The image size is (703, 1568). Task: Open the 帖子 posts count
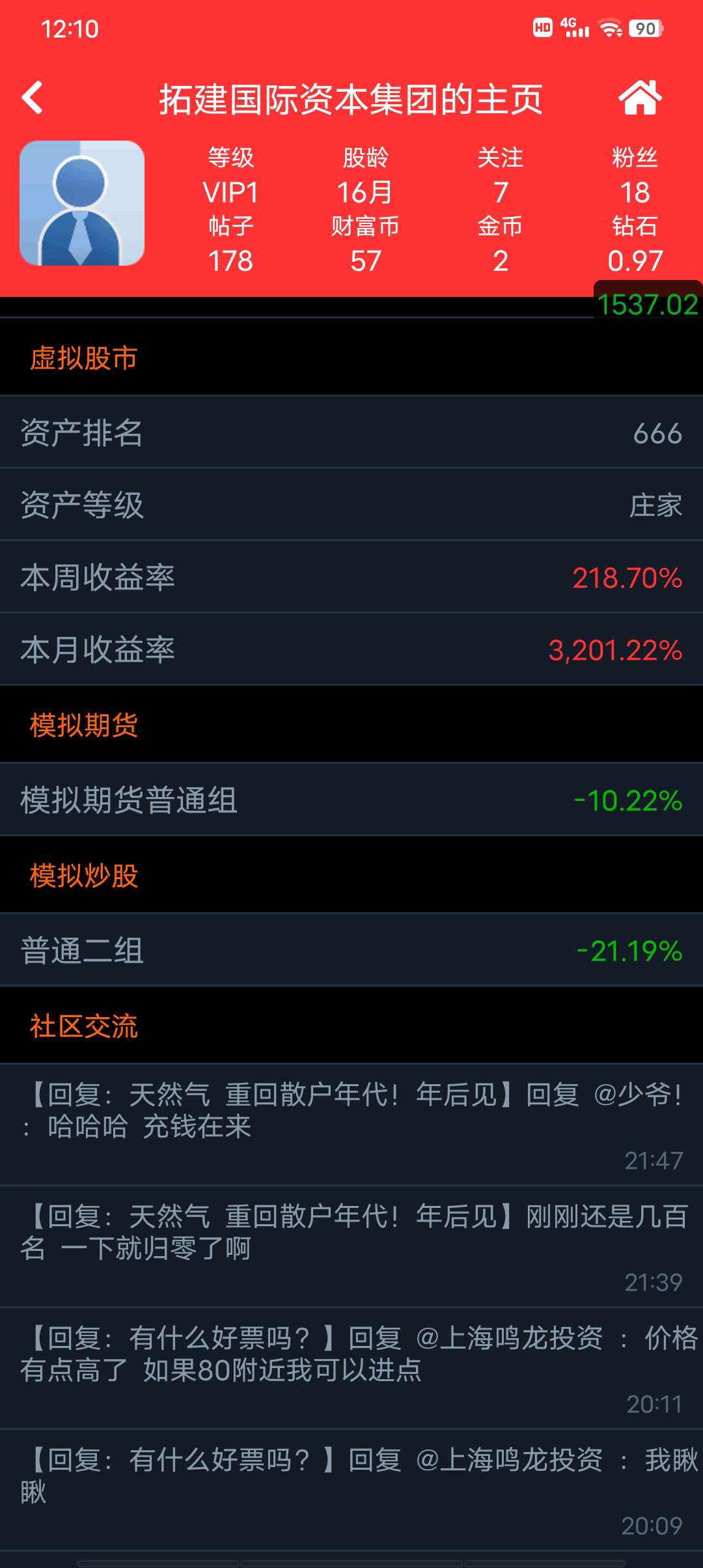click(230, 244)
